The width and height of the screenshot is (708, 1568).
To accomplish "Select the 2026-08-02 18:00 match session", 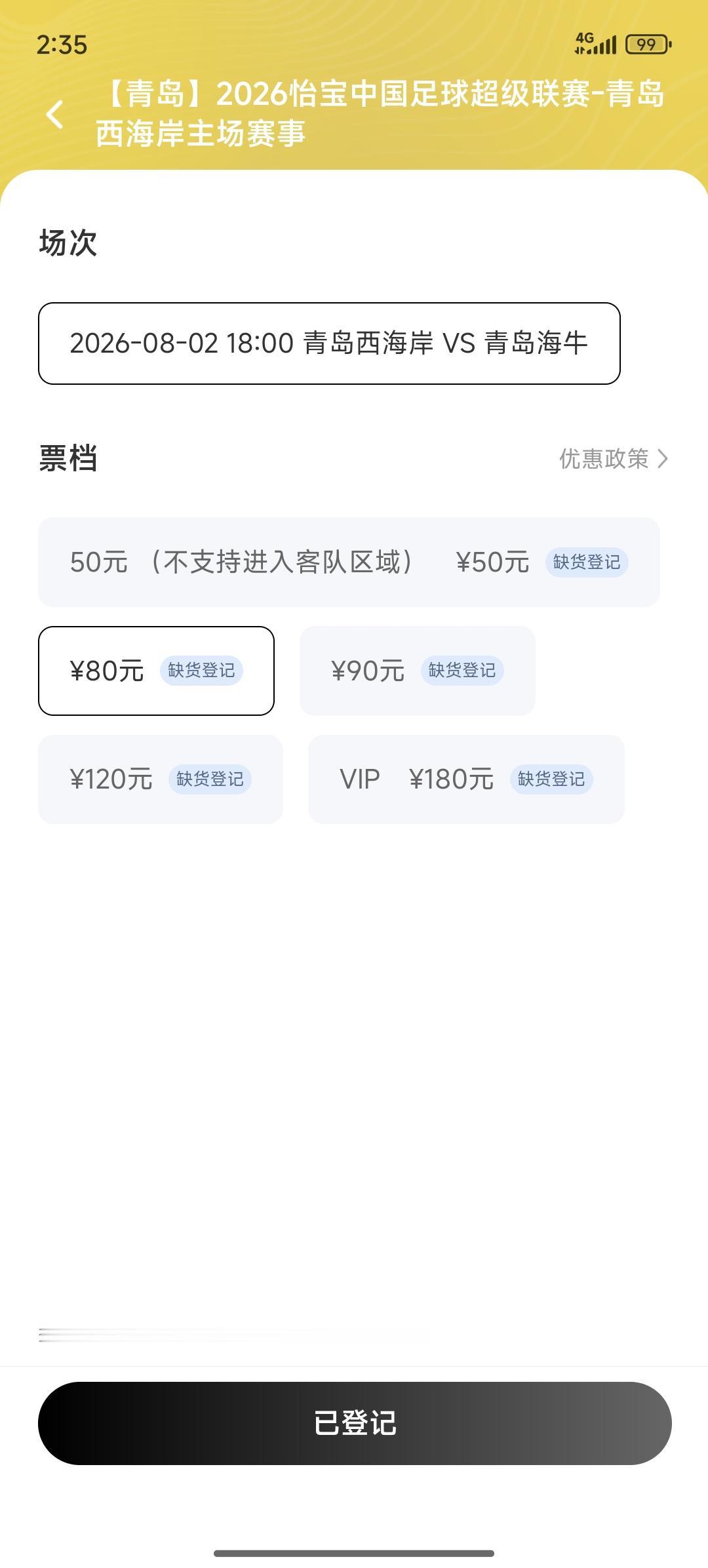I will 329,343.
